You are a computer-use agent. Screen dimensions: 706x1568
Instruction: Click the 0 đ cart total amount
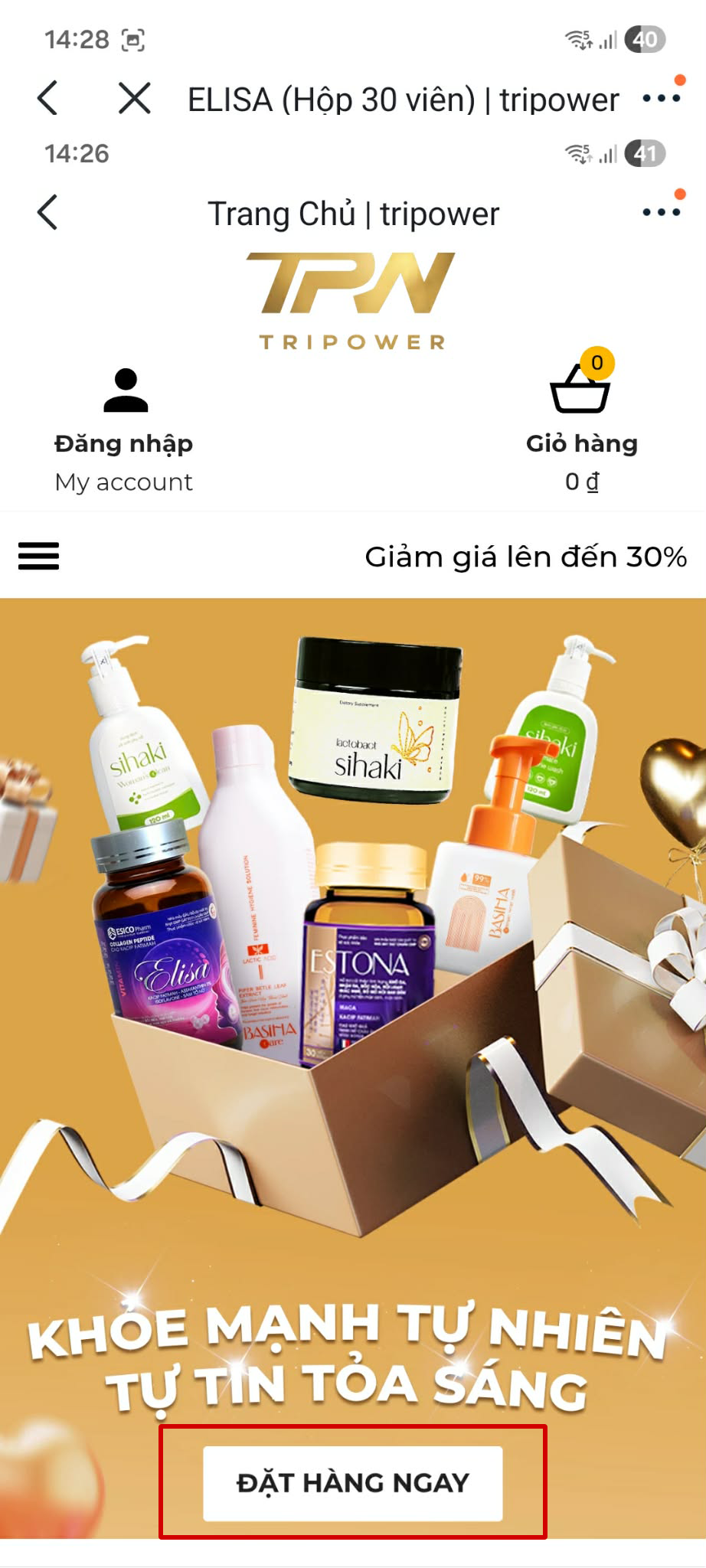point(581,482)
